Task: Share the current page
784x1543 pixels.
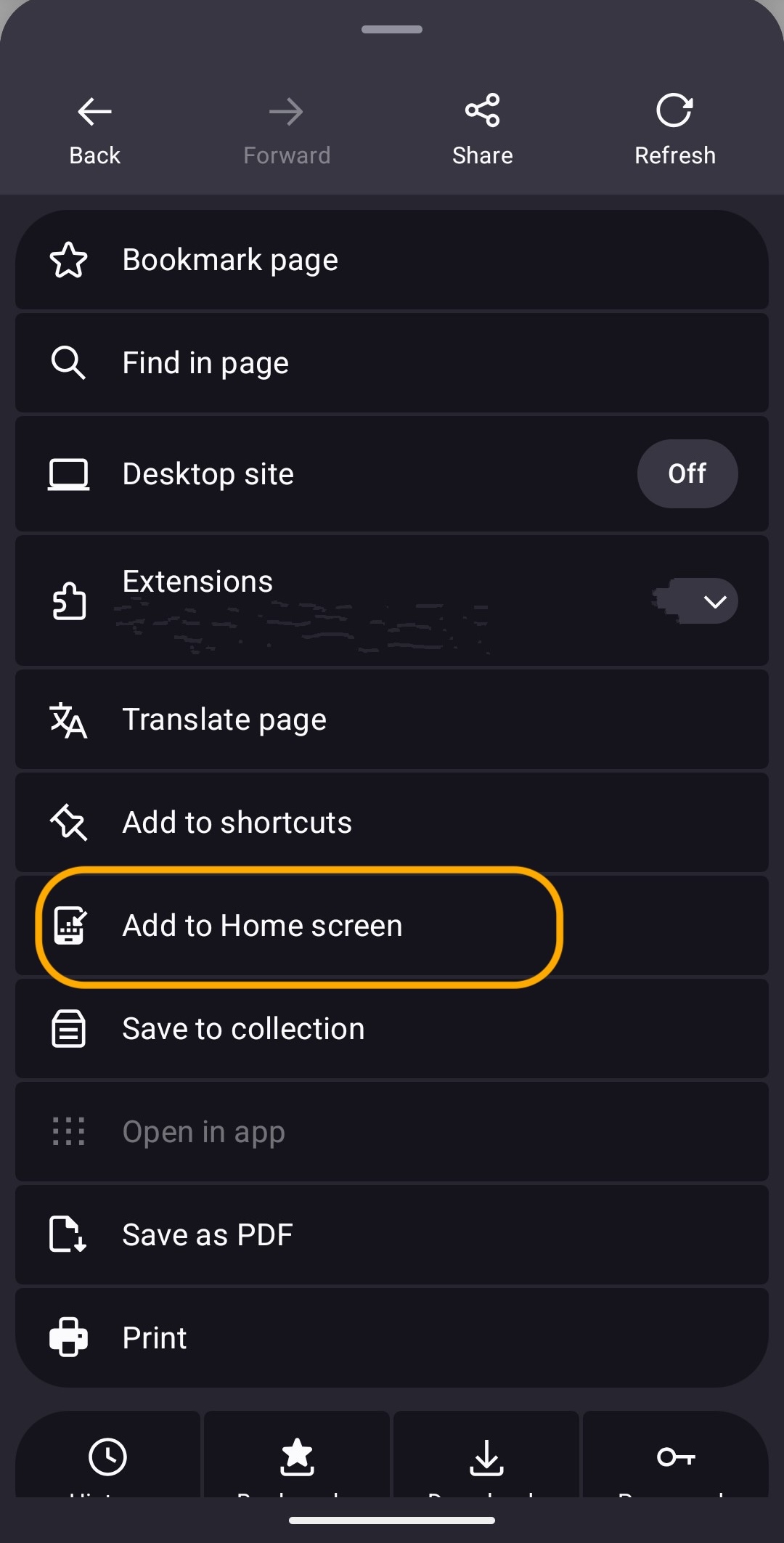Action: [482, 128]
